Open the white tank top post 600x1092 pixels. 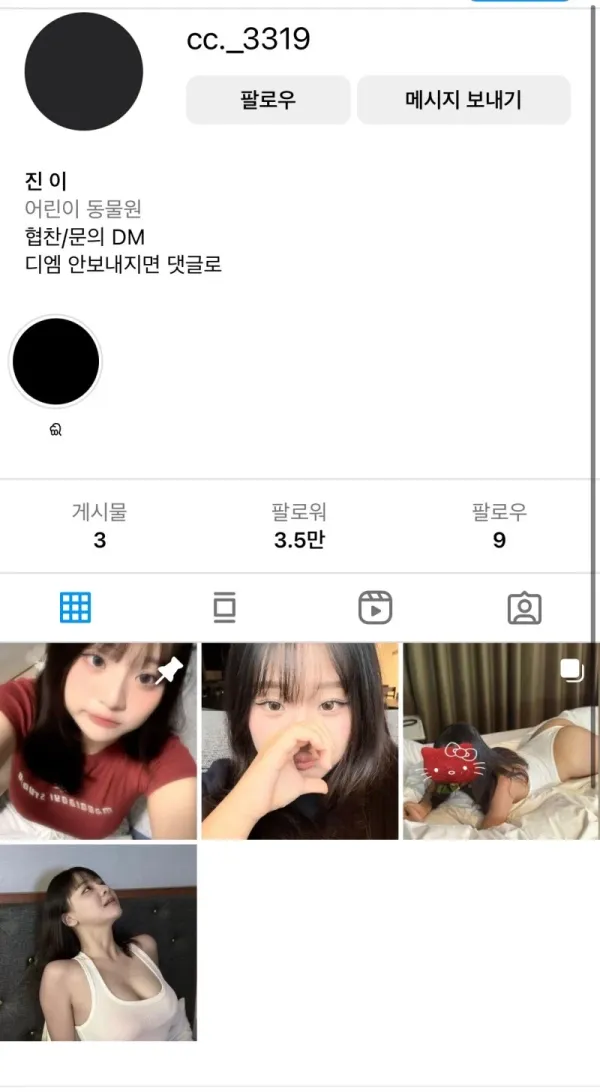[97, 943]
